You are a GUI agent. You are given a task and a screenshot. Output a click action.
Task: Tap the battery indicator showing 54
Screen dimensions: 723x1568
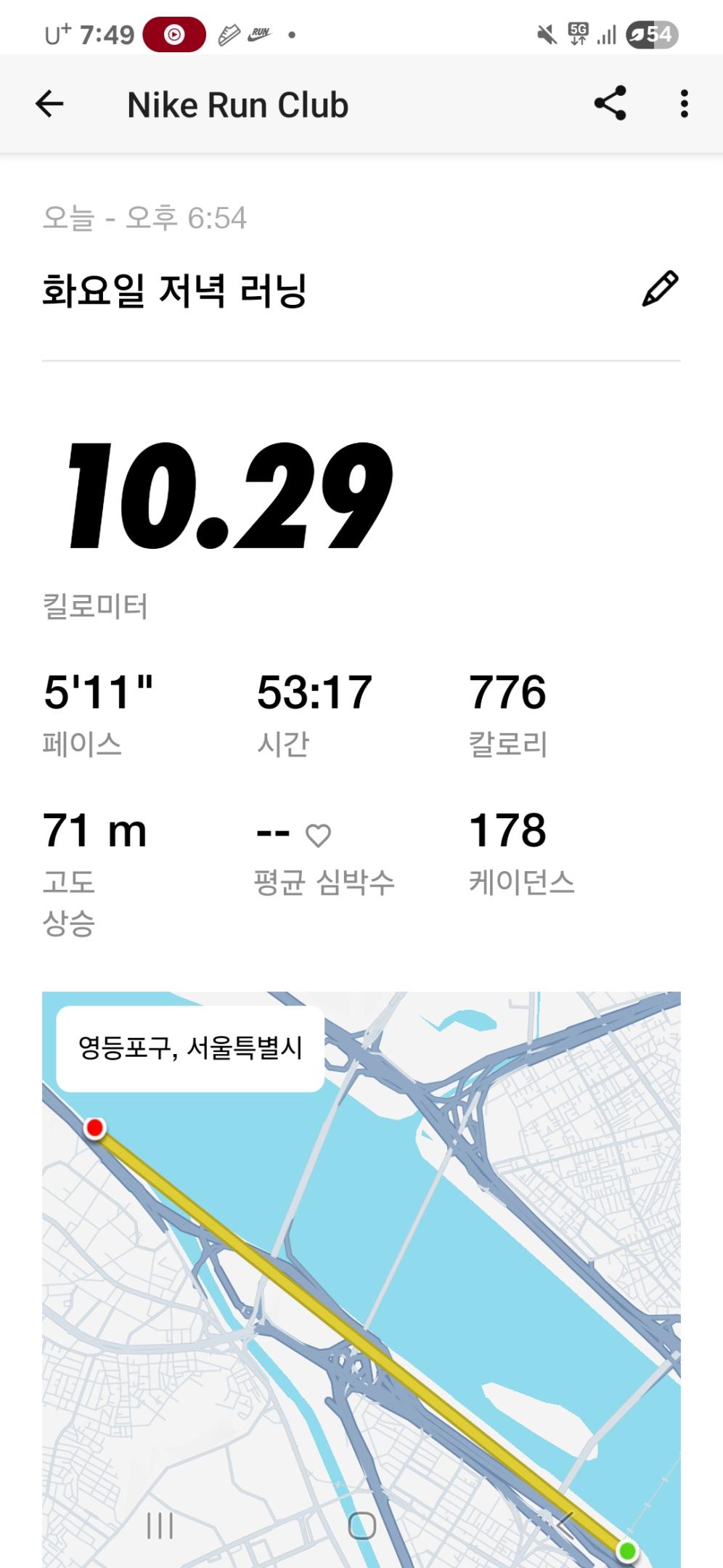tap(652, 32)
